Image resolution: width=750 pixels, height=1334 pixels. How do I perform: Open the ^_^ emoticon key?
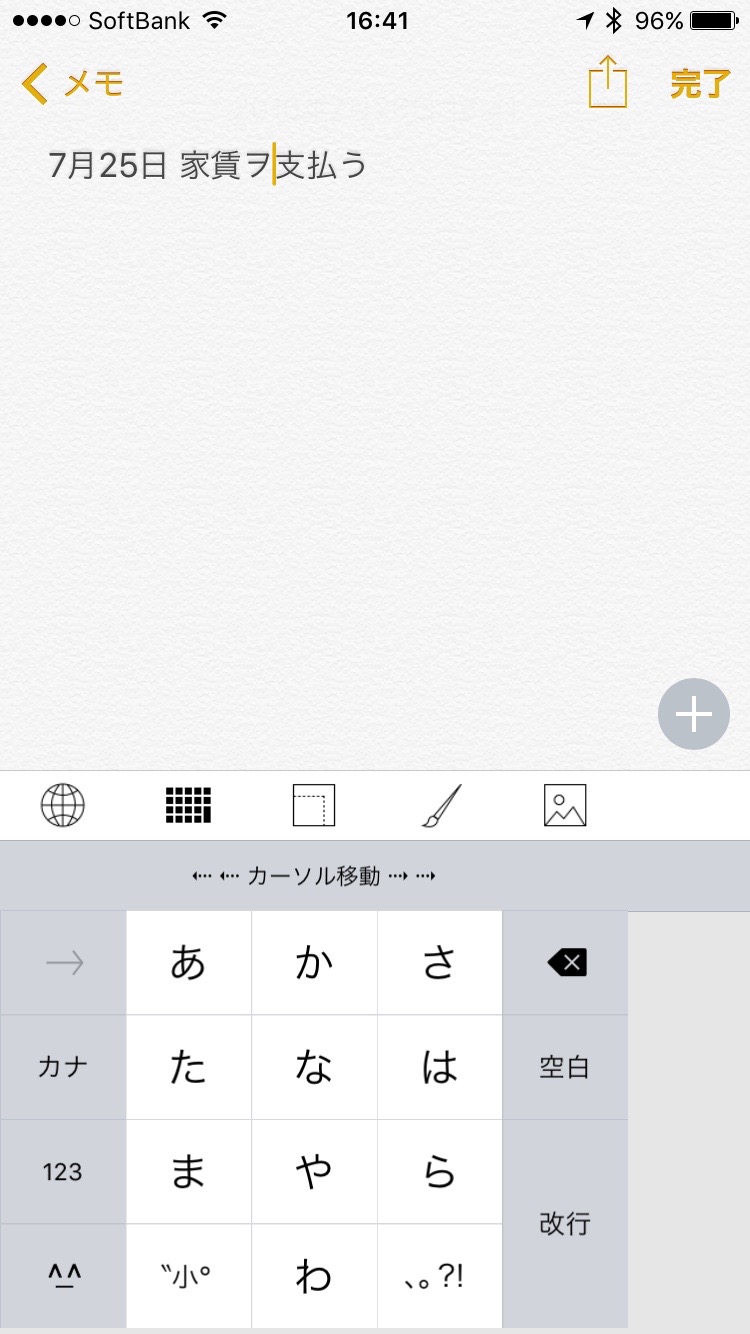(x=63, y=1275)
